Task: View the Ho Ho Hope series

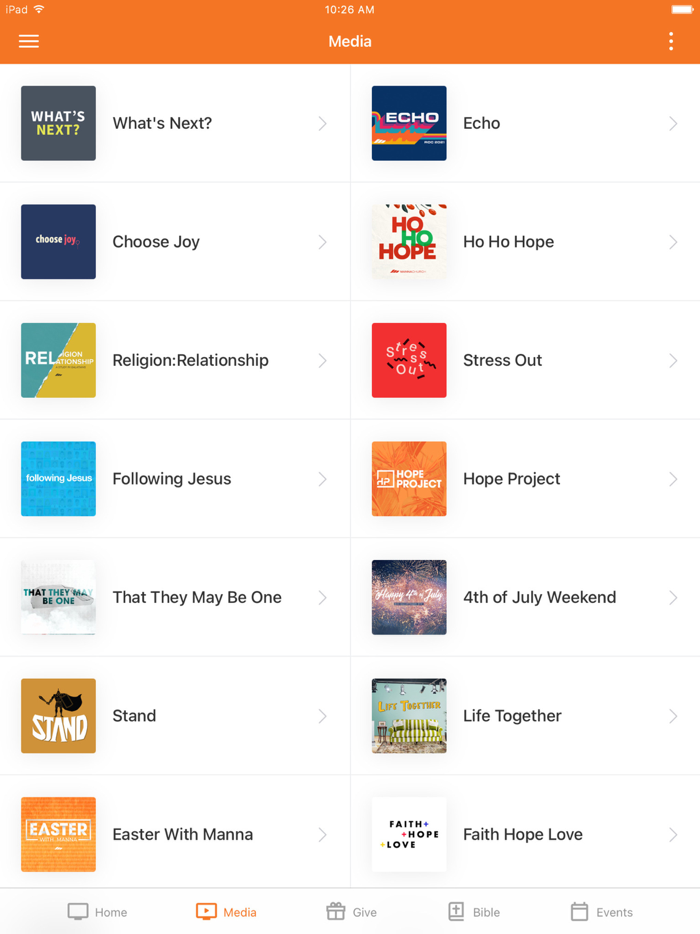Action: (x=525, y=242)
